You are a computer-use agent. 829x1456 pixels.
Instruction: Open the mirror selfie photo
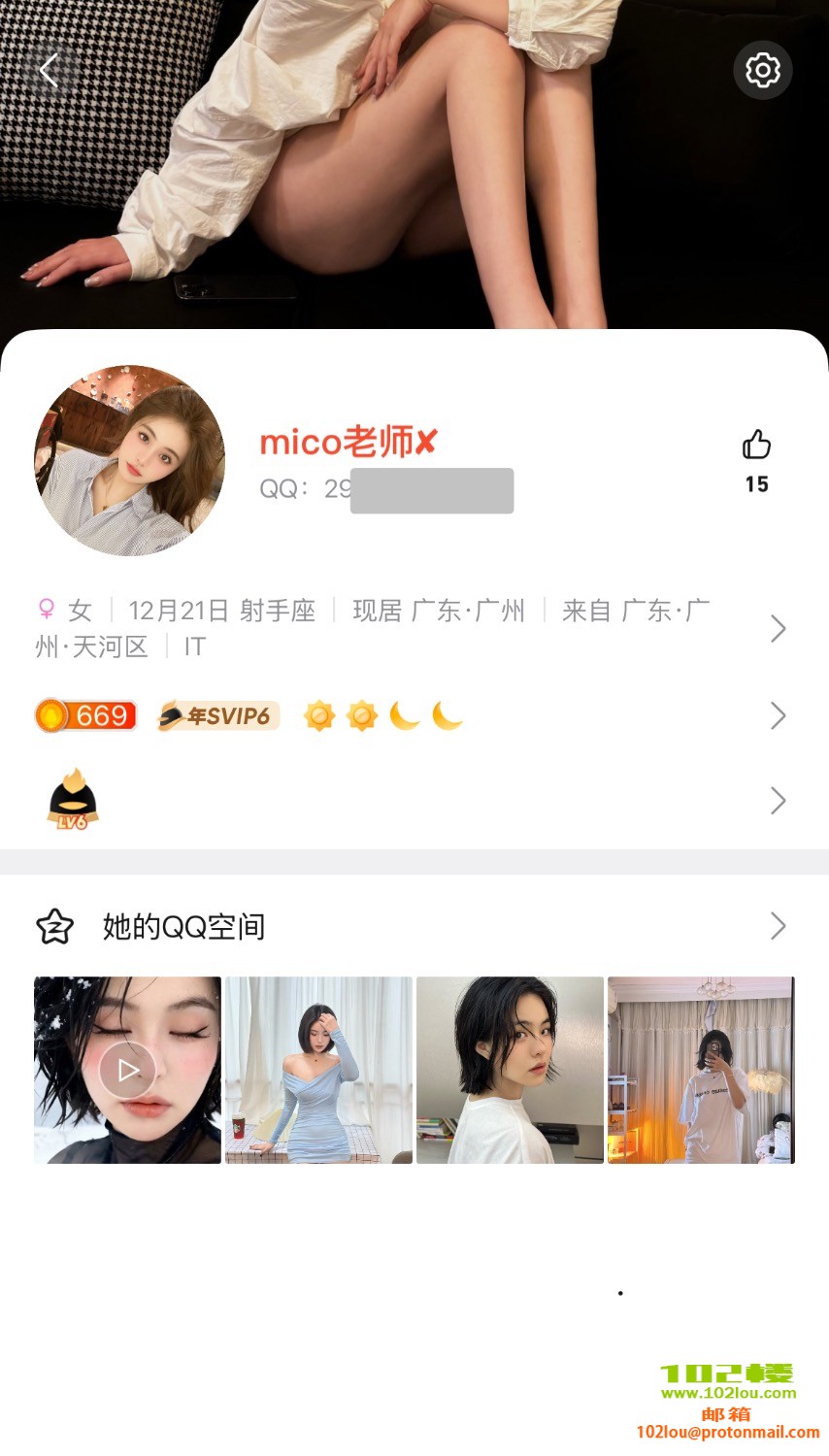tap(701, 1070)
